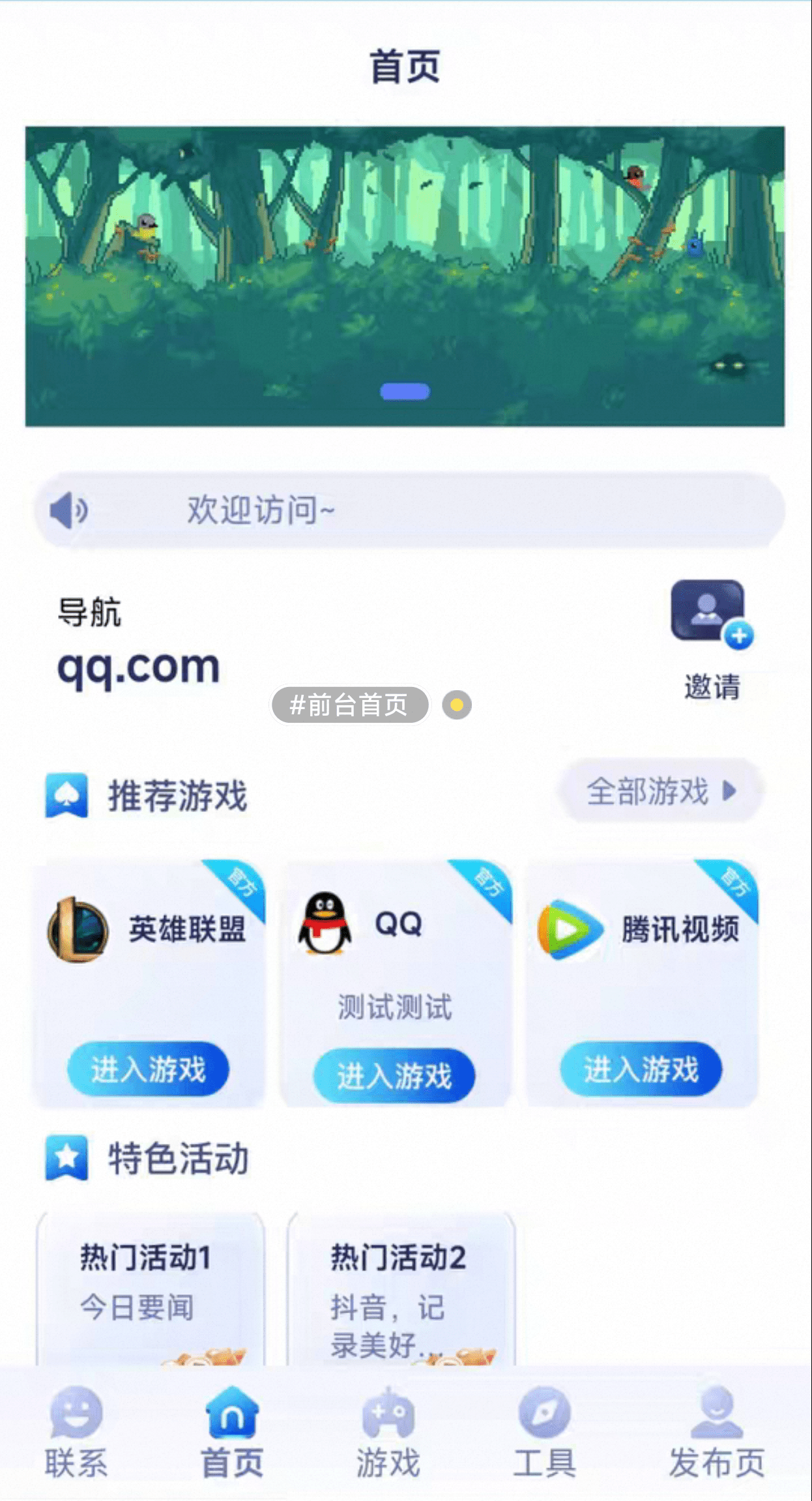
Task: Mute the welcome announcement speaker icon
Action: click(70, 512)
